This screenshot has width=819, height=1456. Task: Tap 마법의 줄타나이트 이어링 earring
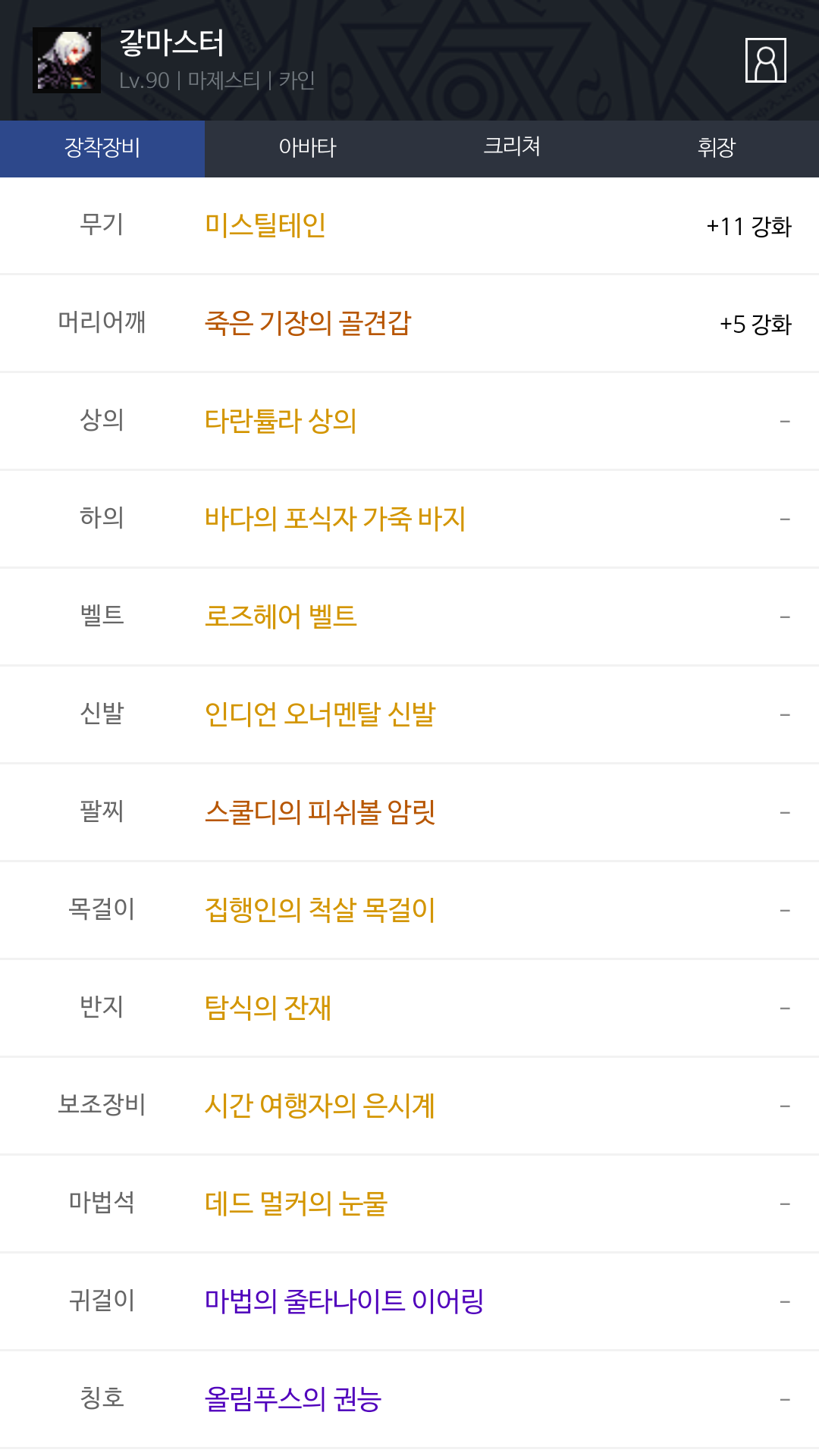344,1301
